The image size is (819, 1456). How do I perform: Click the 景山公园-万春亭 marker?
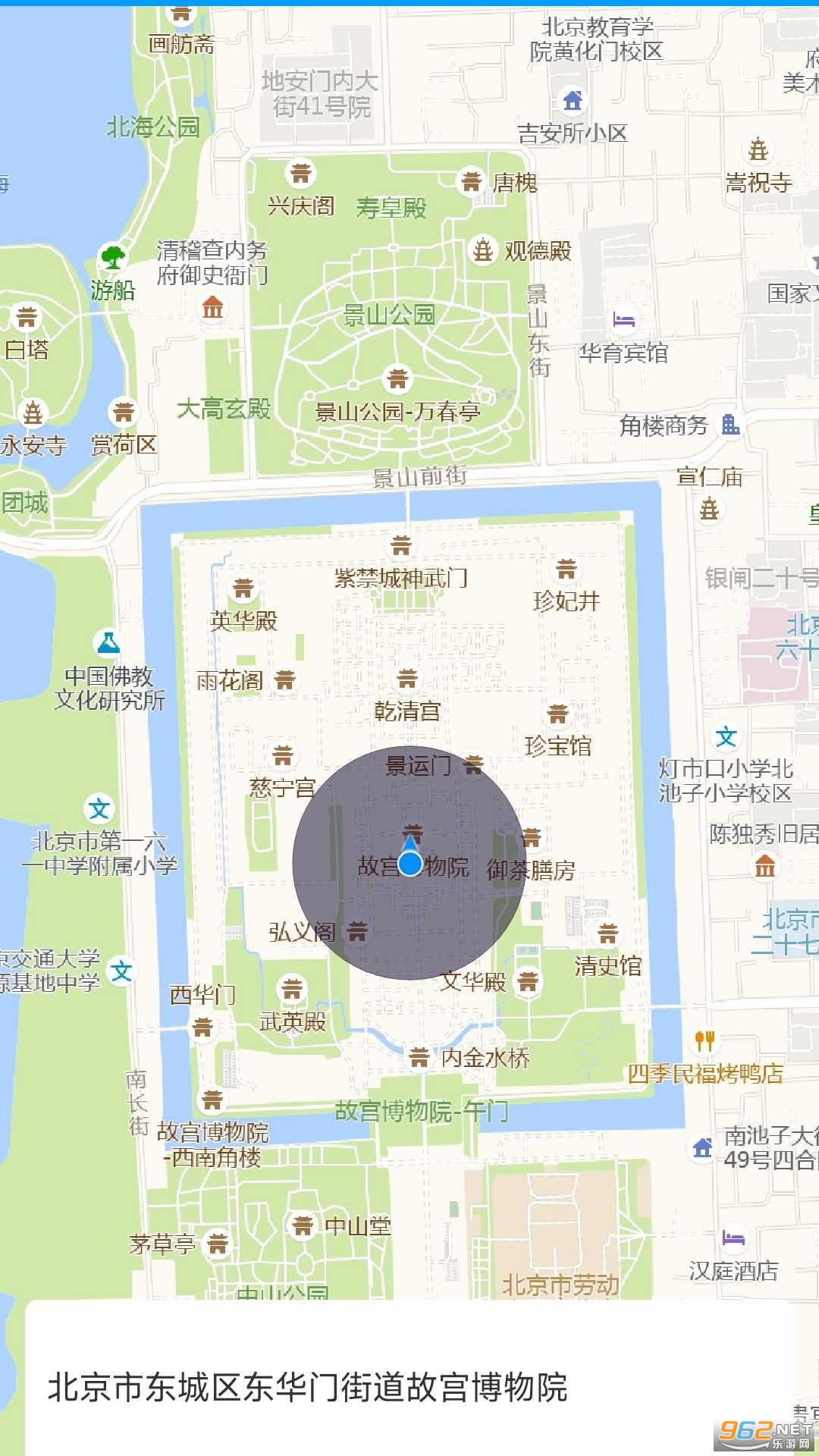(x=397, y=378)
